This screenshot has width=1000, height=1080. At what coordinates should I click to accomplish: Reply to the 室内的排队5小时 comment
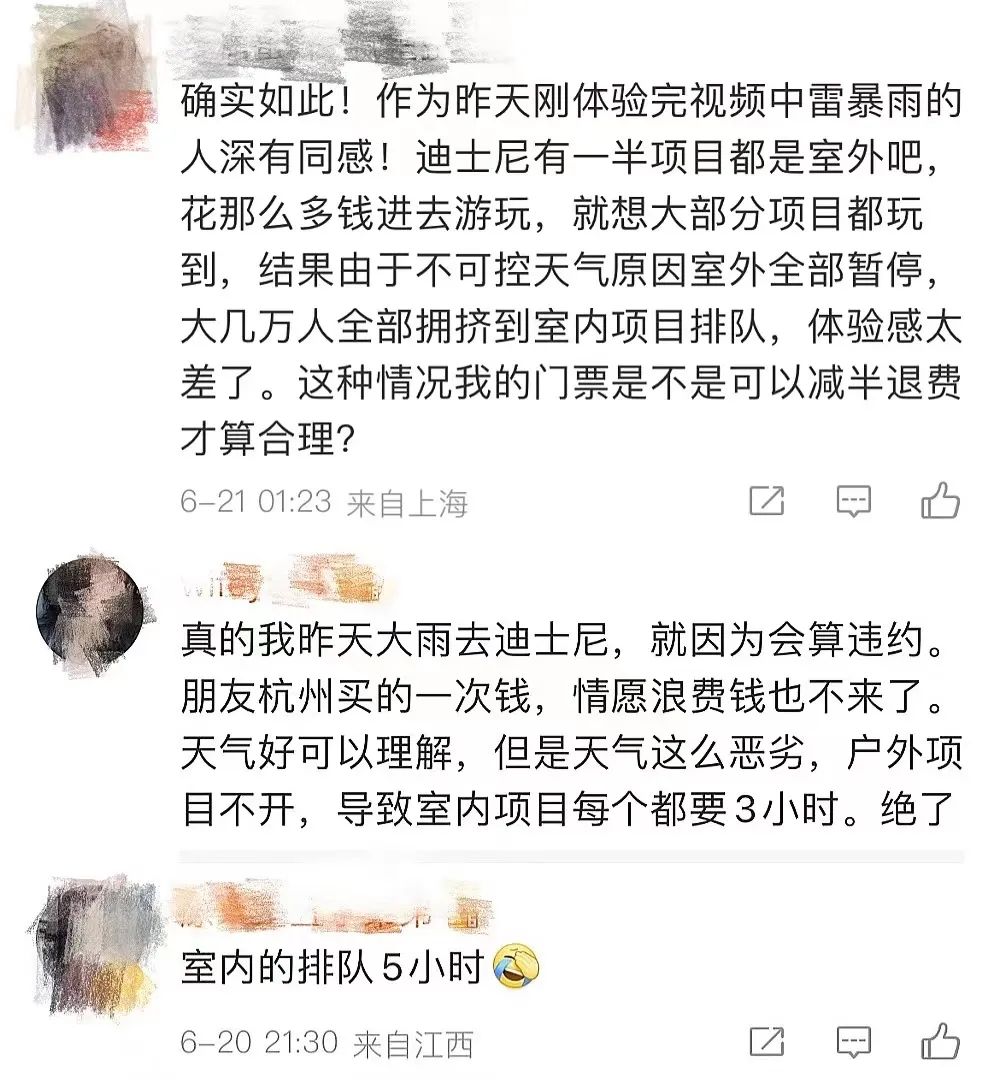853,1041
